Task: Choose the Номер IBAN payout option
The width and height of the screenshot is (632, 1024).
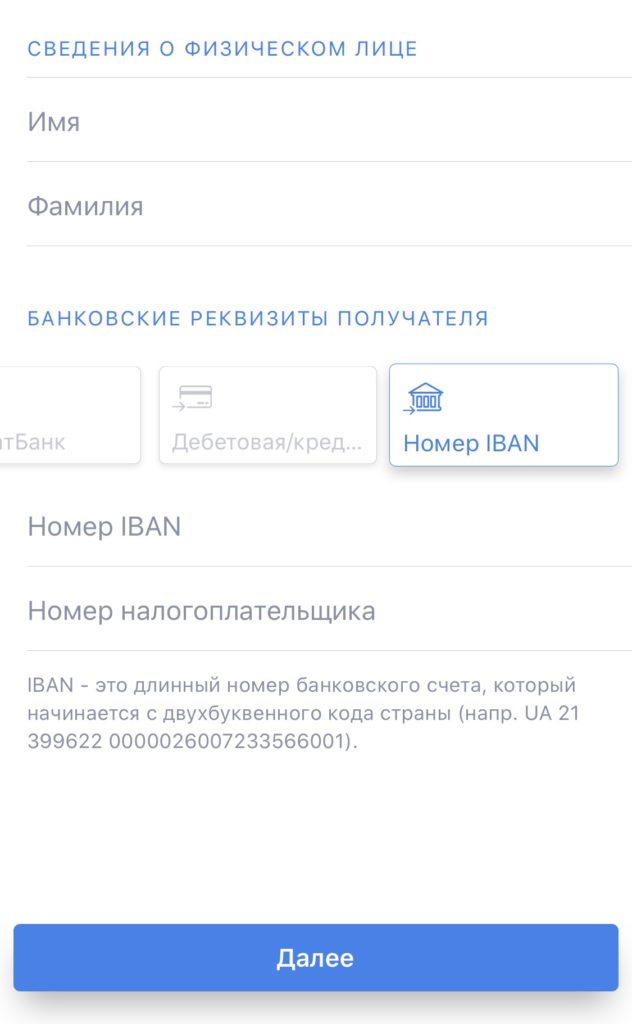Action: (x=503, y=415)
